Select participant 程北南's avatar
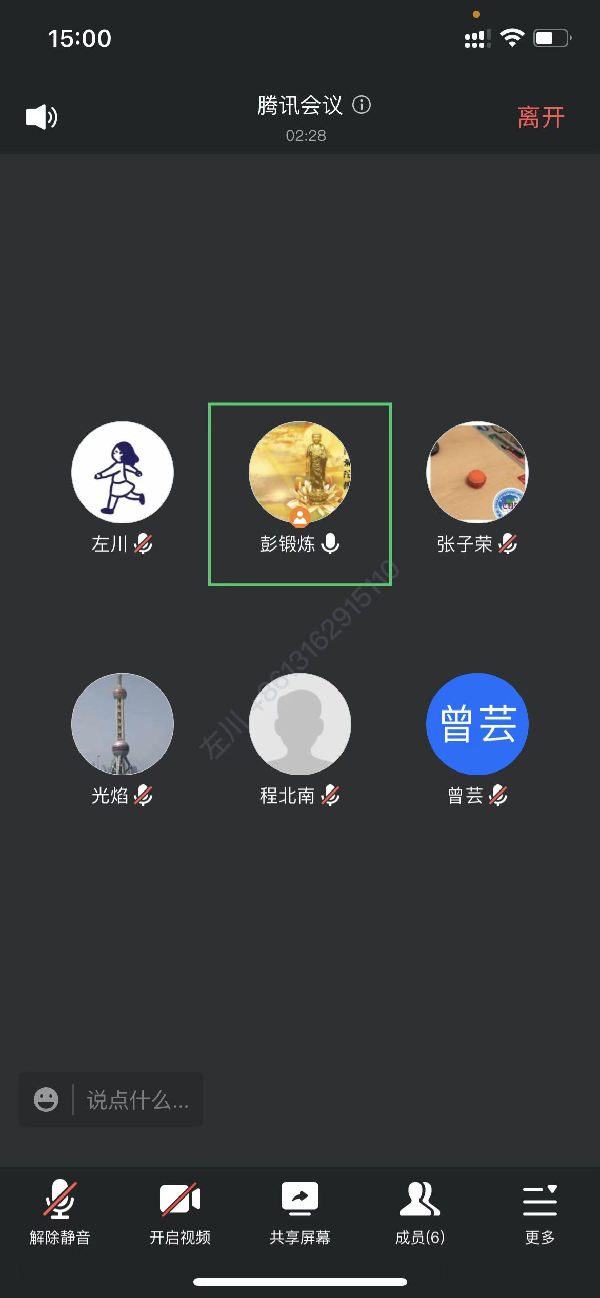Image resolution: width=600 pixels, height=1298 pixels. [x=299, y=724]
